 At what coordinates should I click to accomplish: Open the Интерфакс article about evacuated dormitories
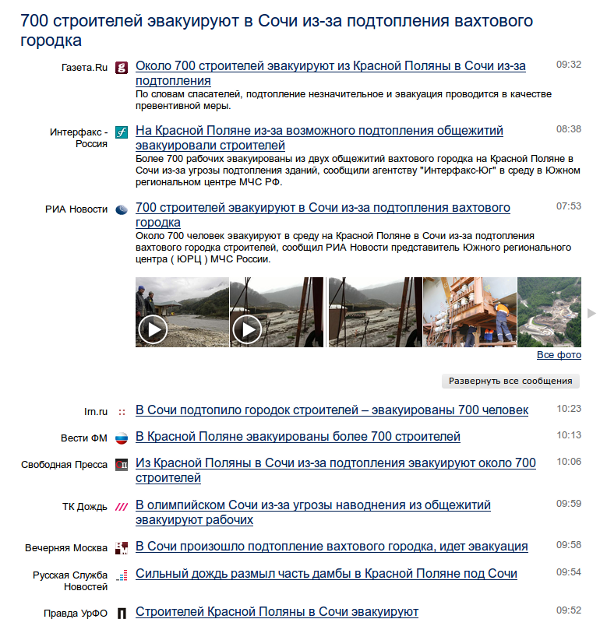[x=319, y=131]
